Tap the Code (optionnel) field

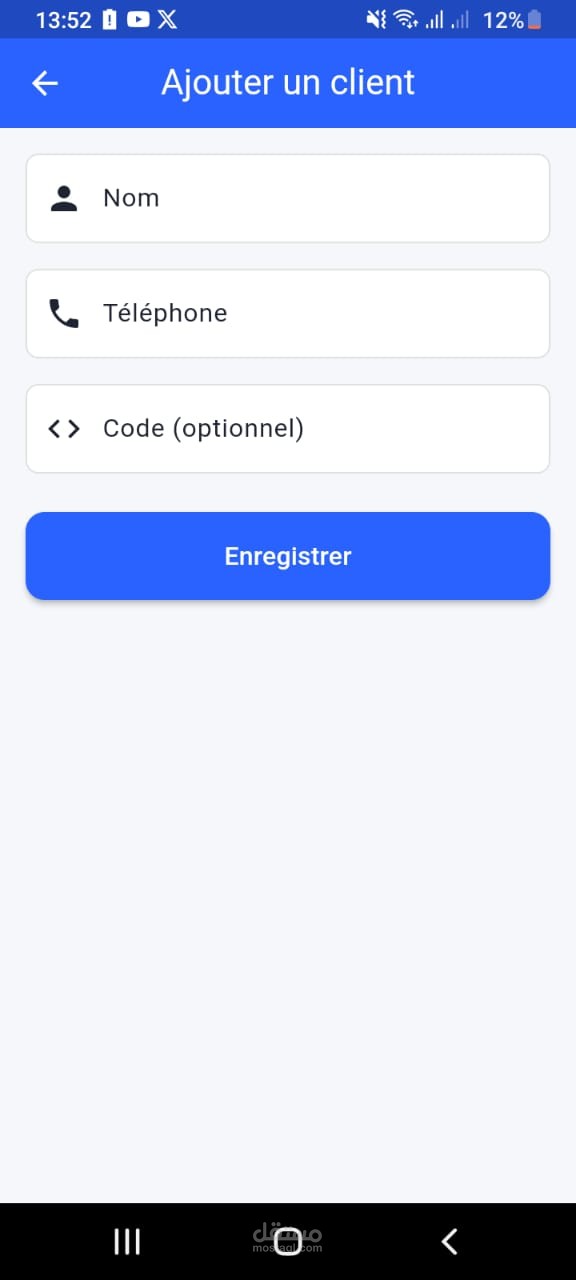point(288,428)
